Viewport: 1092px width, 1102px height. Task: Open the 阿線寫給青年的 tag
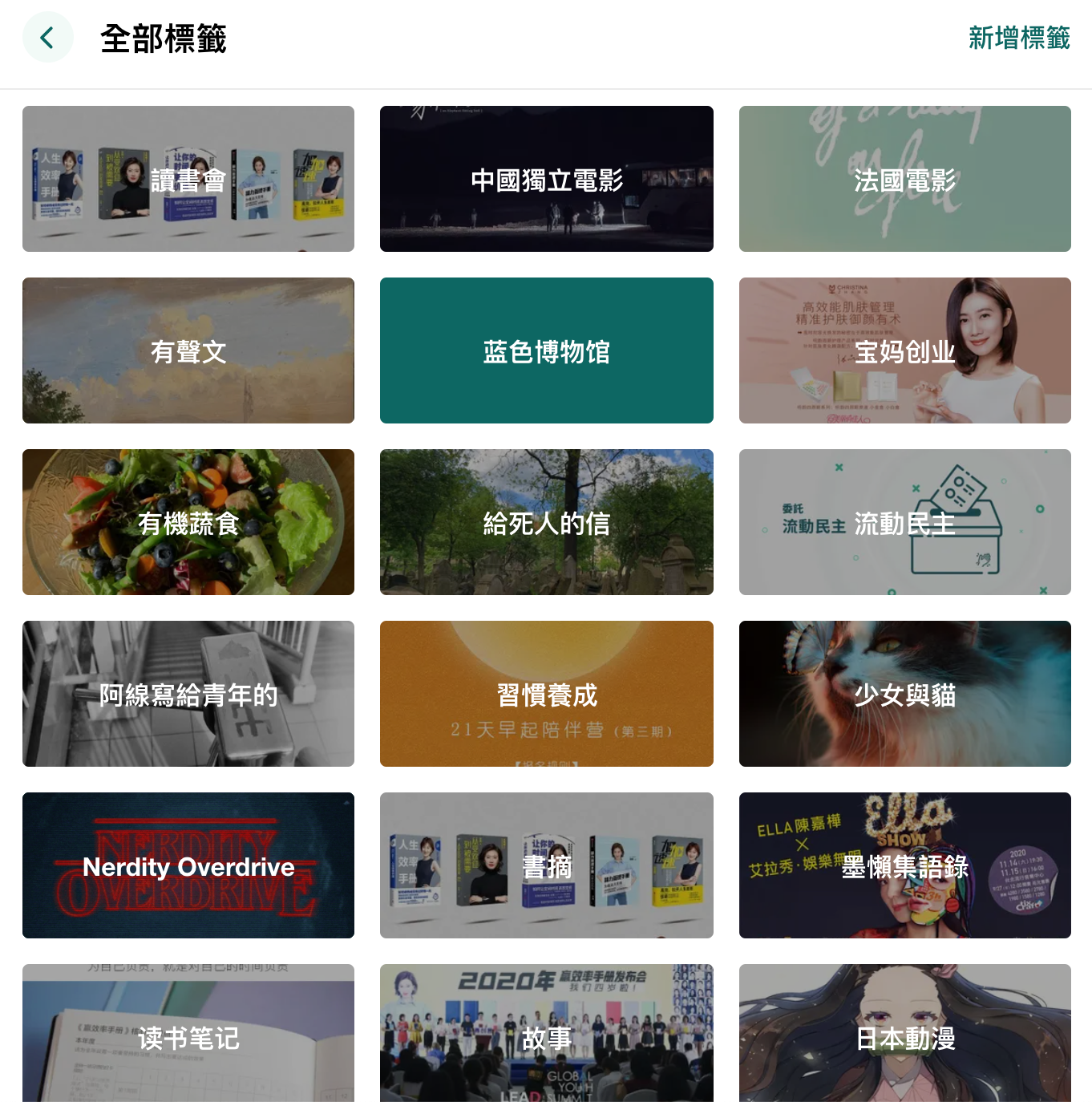[x=188, y=694]
